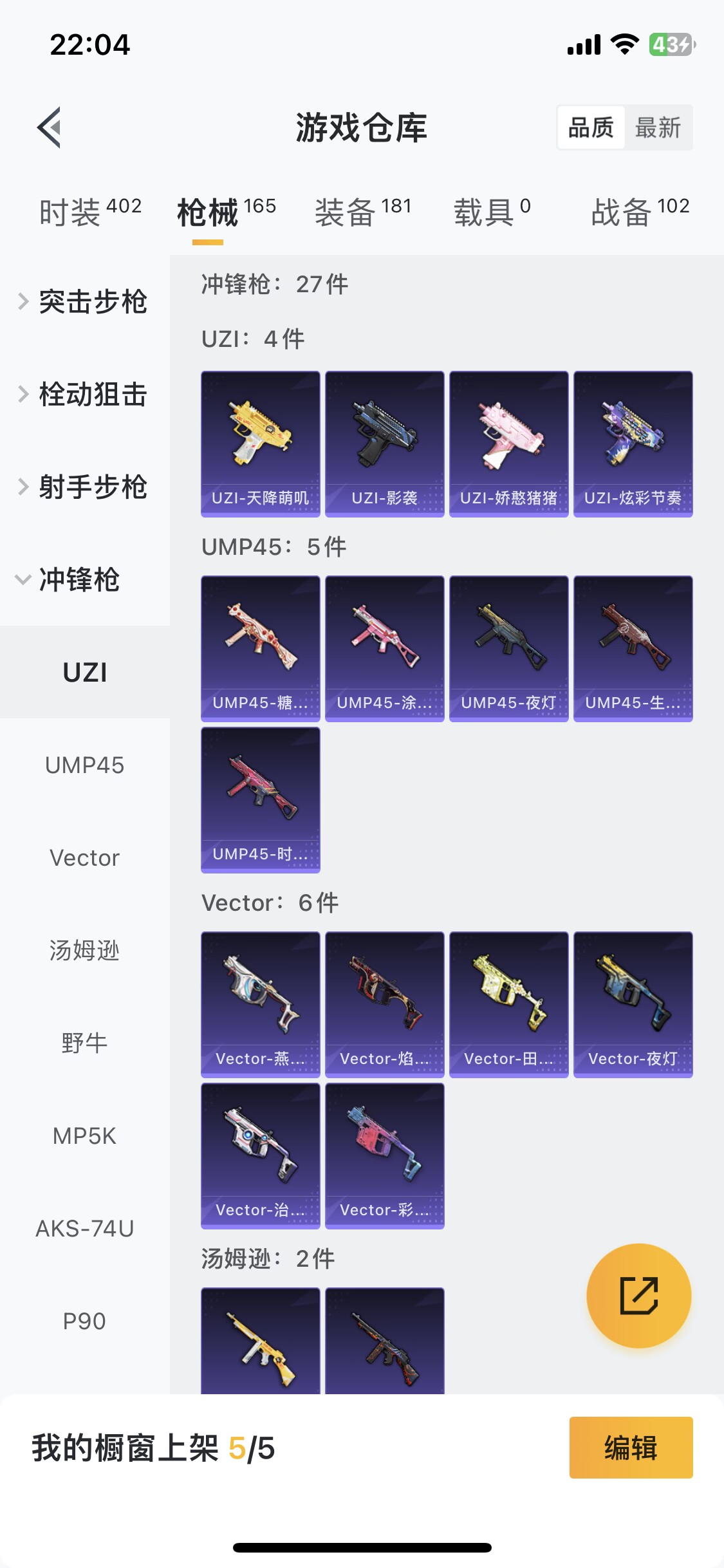Sort by 品质 (quality)
Screen dimensions: 724x1568
point(591,127)
